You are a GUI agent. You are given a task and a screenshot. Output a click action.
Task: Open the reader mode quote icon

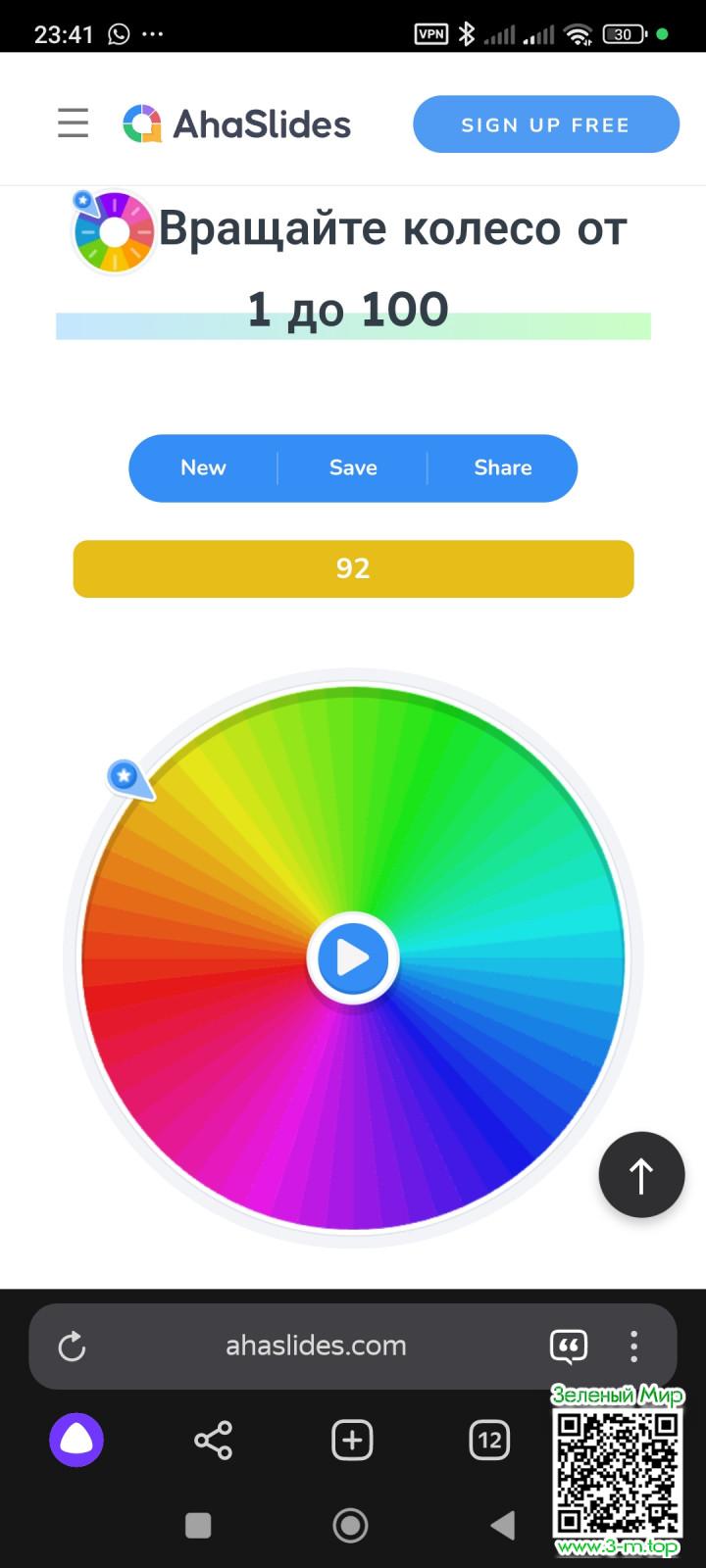569,1347
